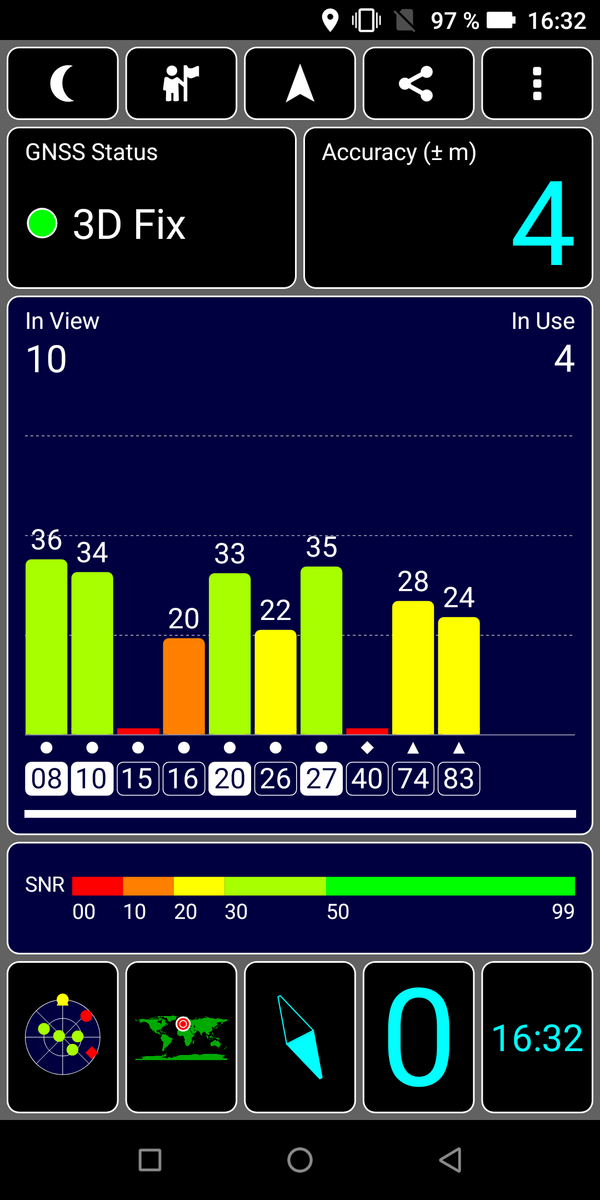
Task: Tap the navigation arrow icon
Action: (x=300, y=84)
